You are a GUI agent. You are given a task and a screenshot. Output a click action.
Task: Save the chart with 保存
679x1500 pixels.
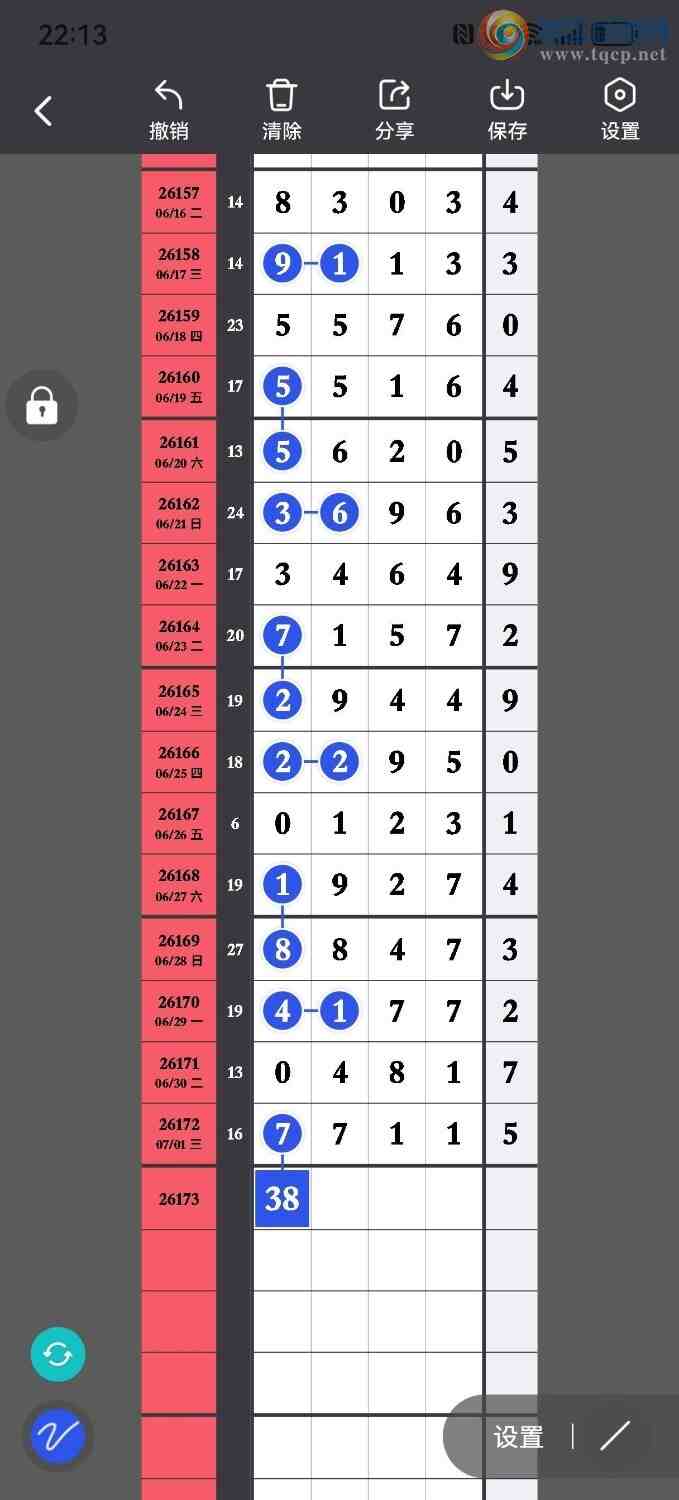click(x=507, y=110)
